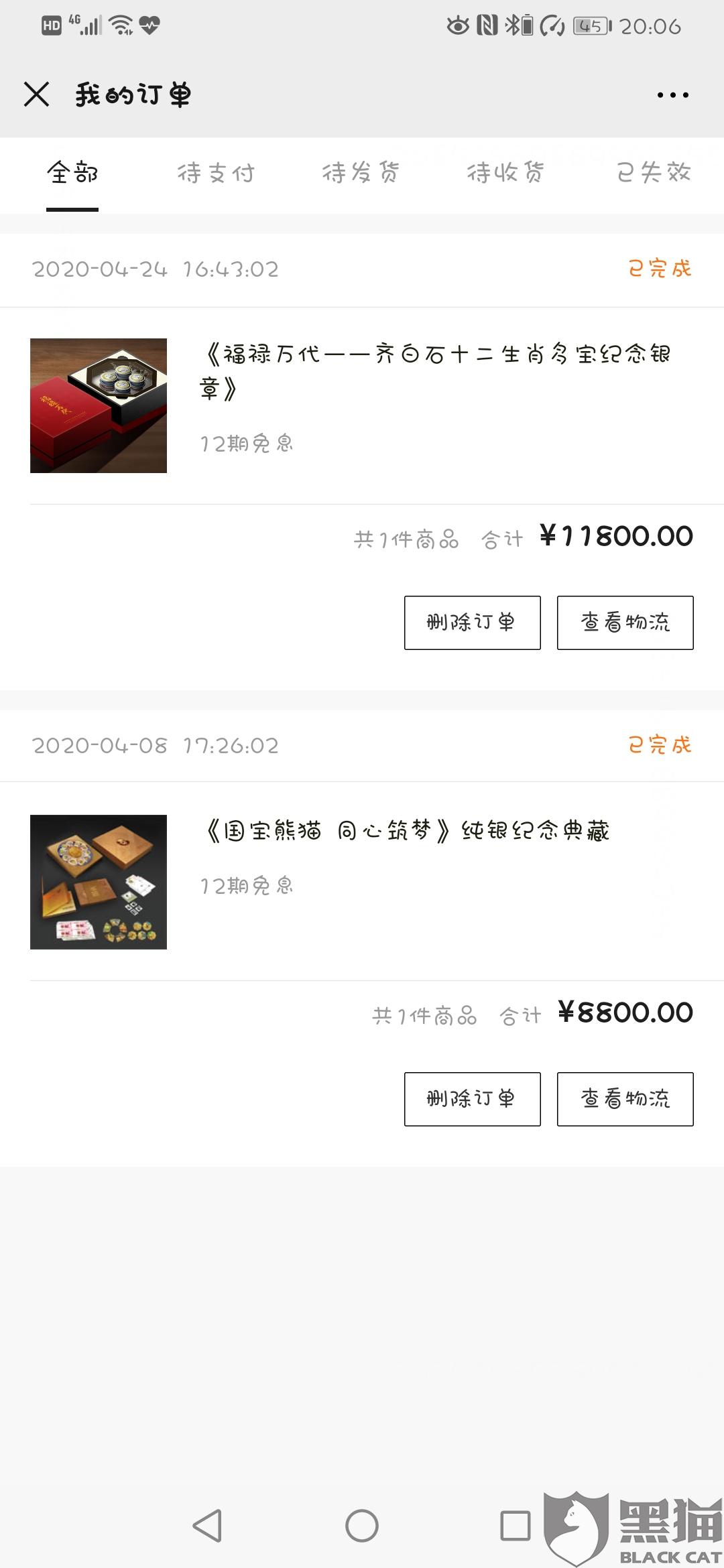Select the 全部 orders tab

(x=72, y=173)
